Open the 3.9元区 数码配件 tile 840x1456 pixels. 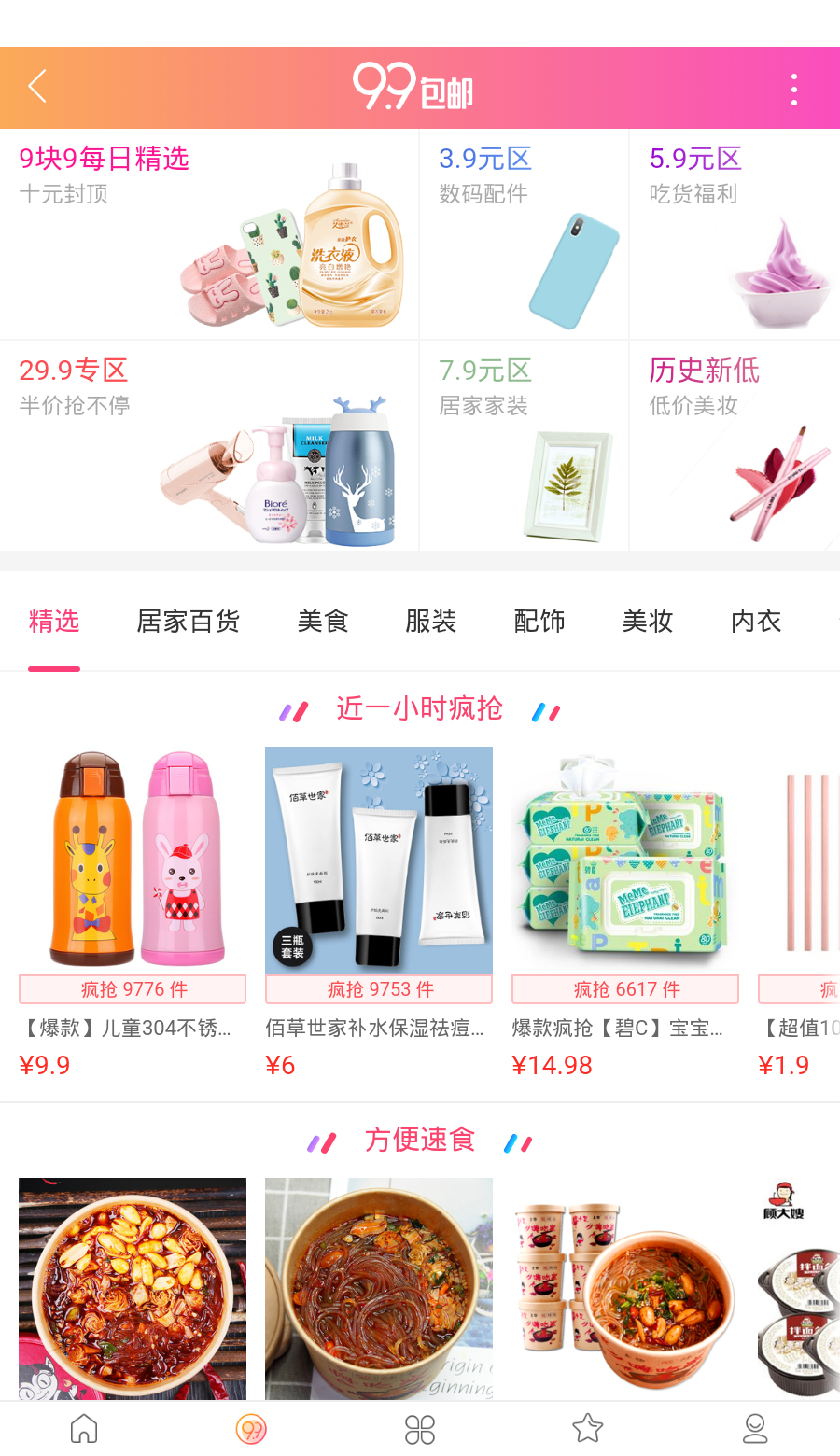tap(524, 234)
